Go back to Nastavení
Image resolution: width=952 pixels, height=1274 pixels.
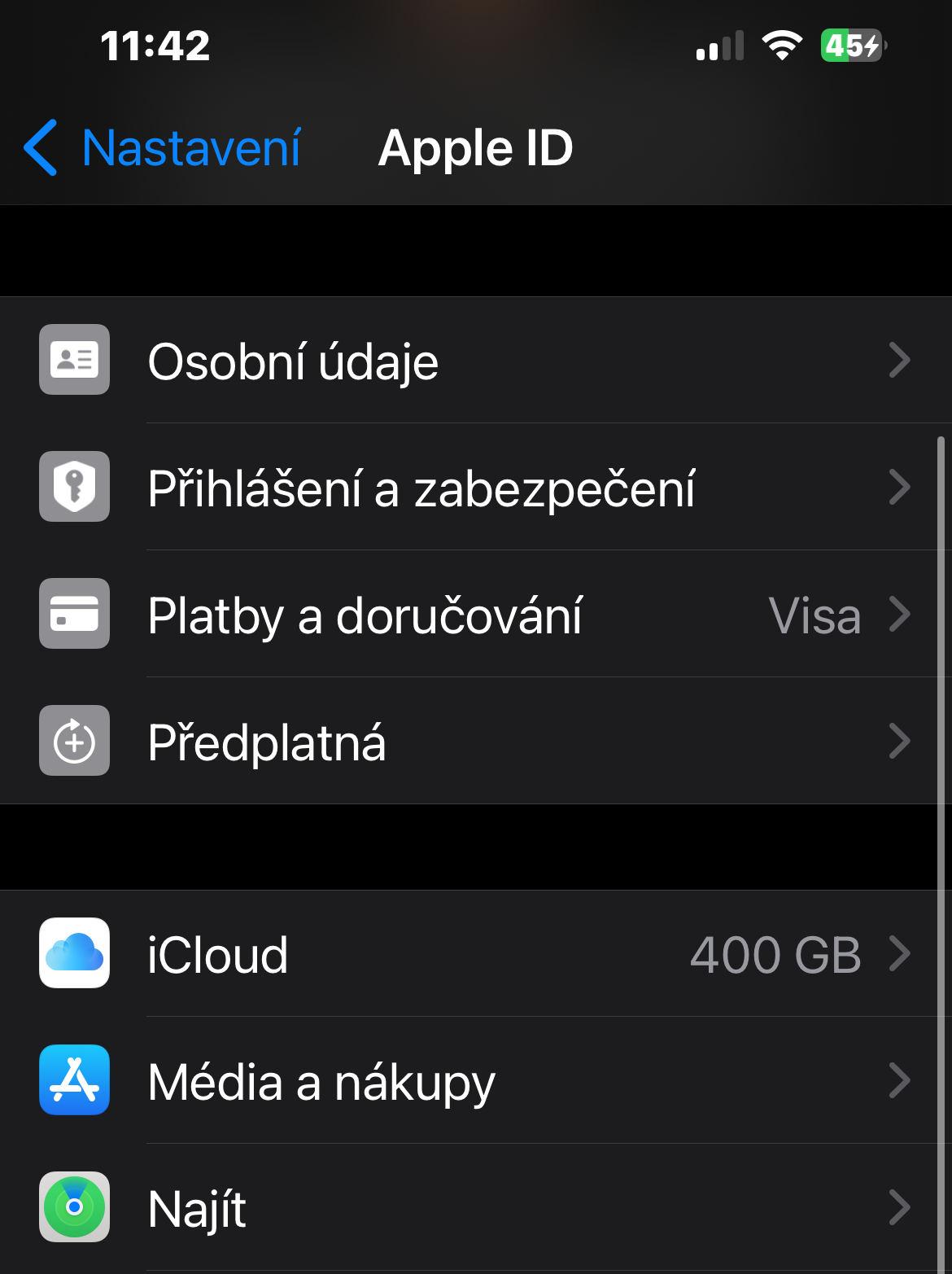tap(163, 148)
